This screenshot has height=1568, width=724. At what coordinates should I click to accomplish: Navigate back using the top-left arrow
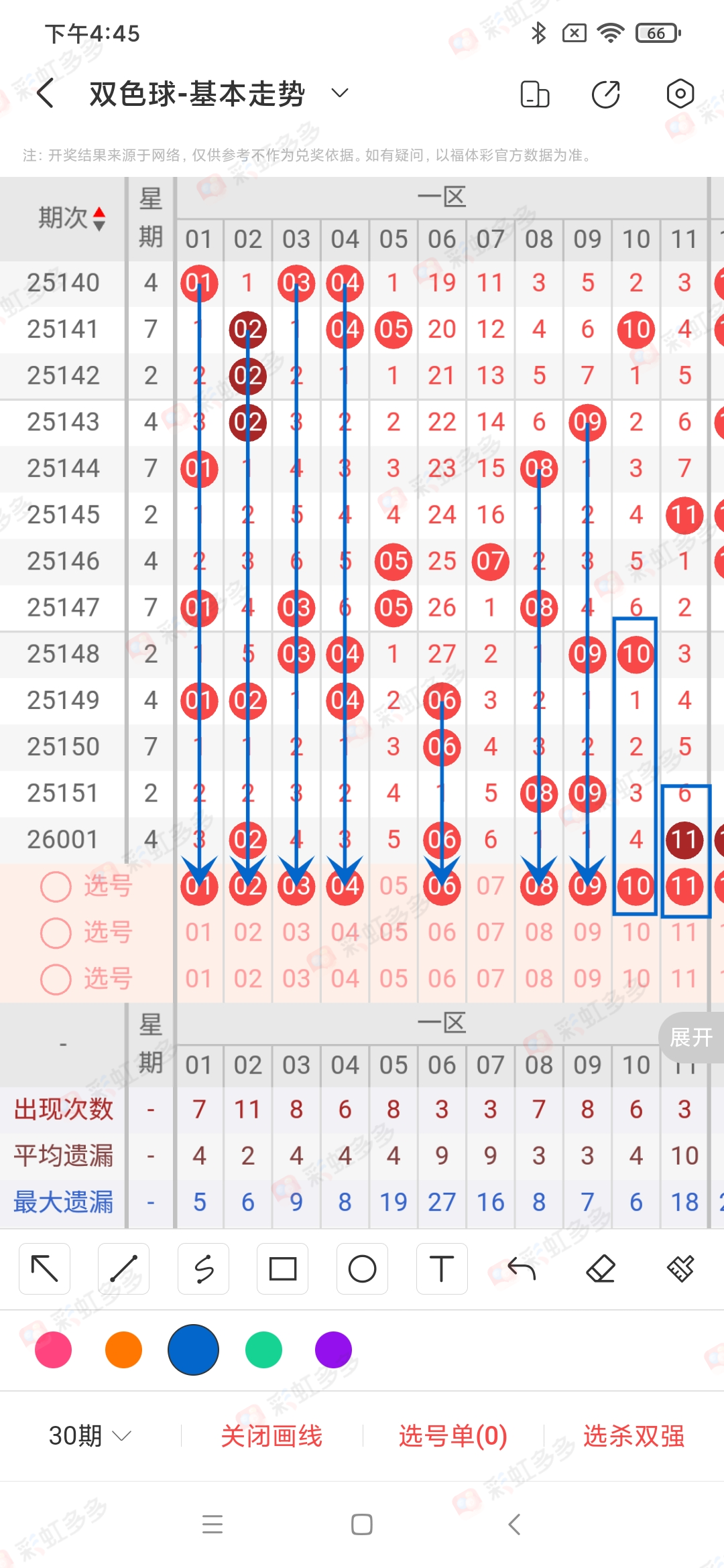45,94
